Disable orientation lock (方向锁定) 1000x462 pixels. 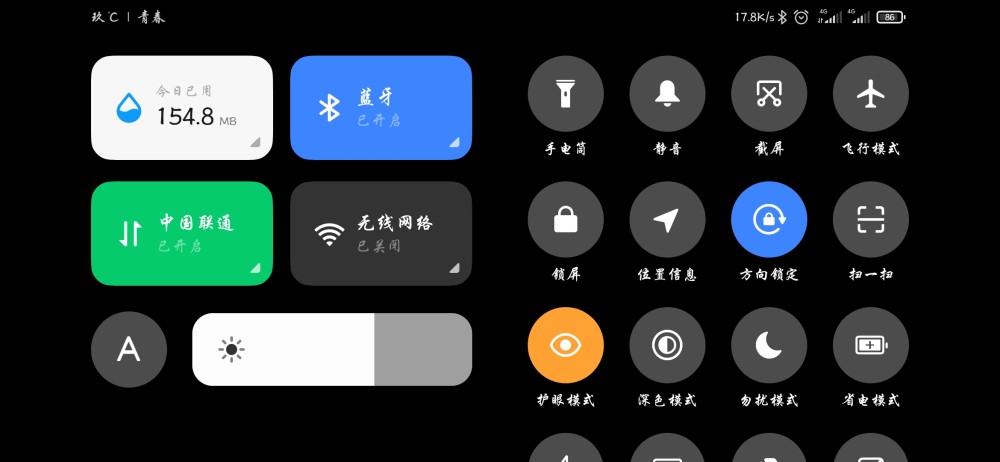769,220
